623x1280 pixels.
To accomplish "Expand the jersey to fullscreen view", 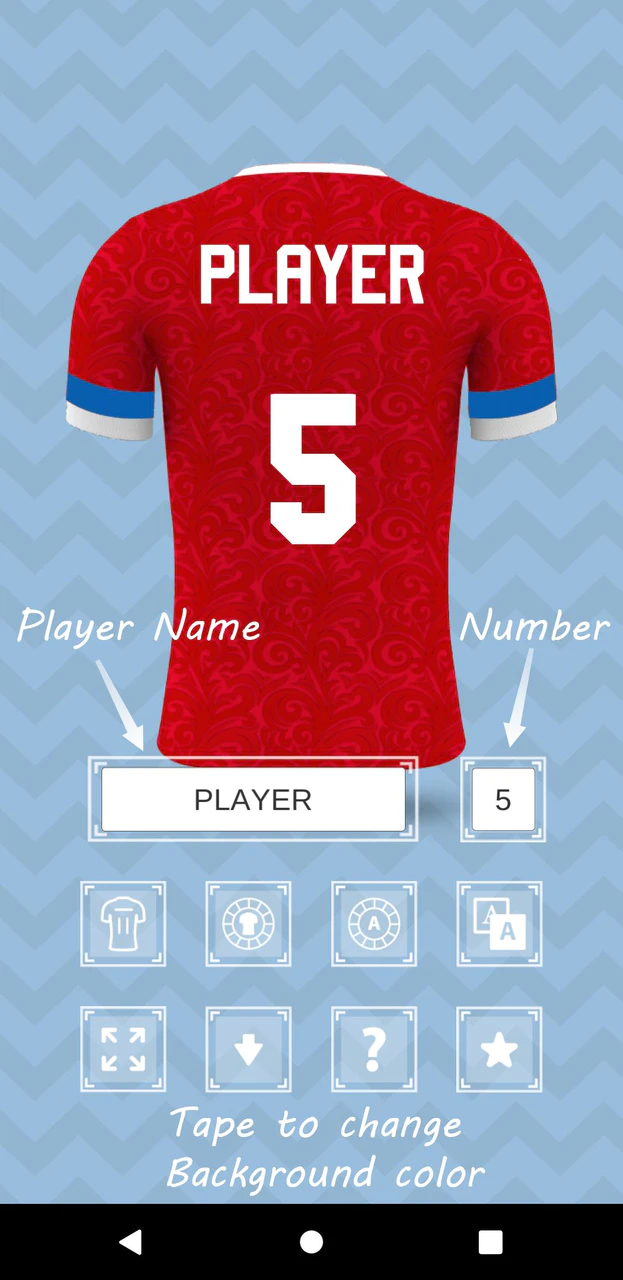I will 123,1049.
